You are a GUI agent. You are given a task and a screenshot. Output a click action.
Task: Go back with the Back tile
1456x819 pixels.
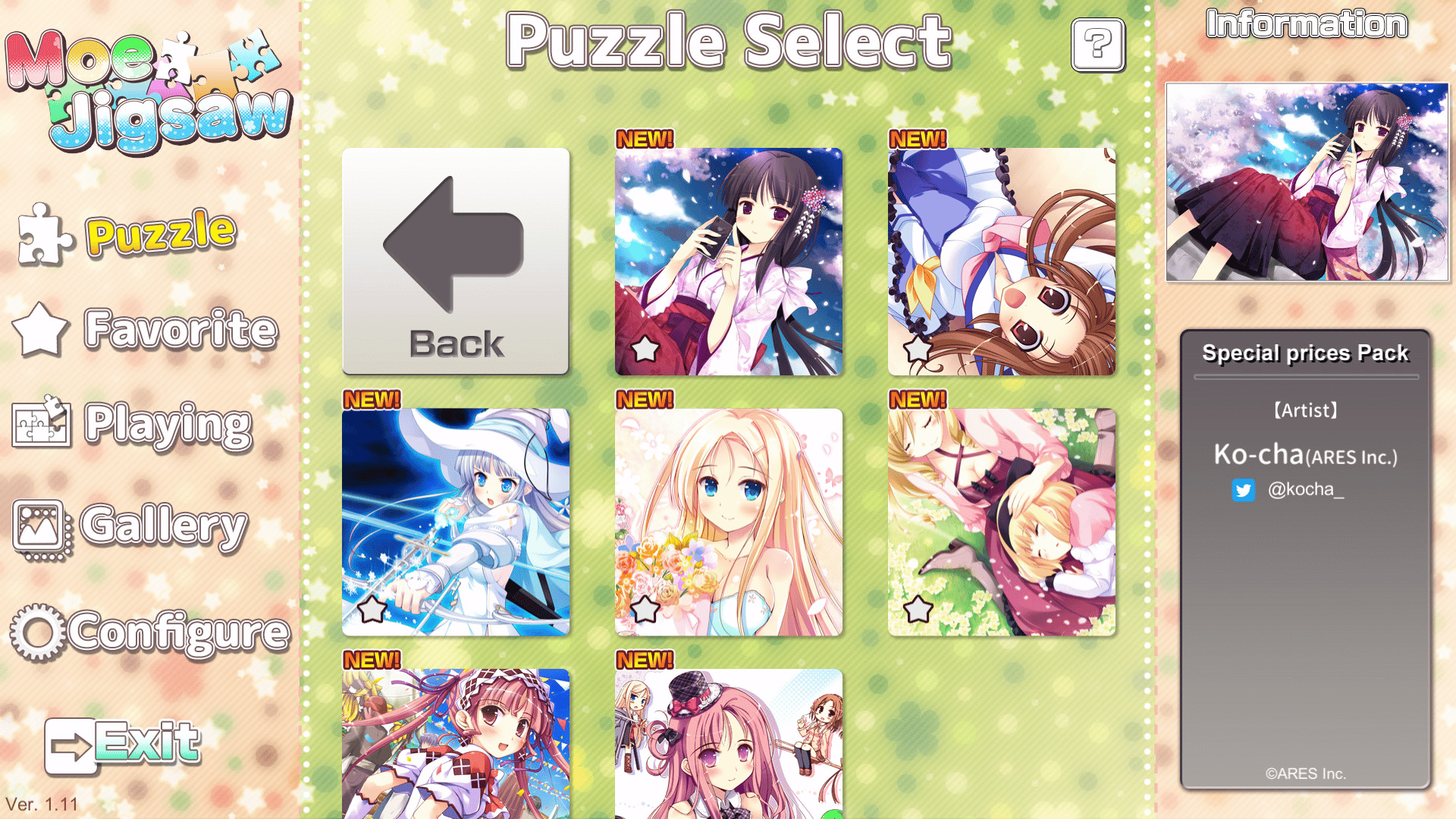pos(455,261)
